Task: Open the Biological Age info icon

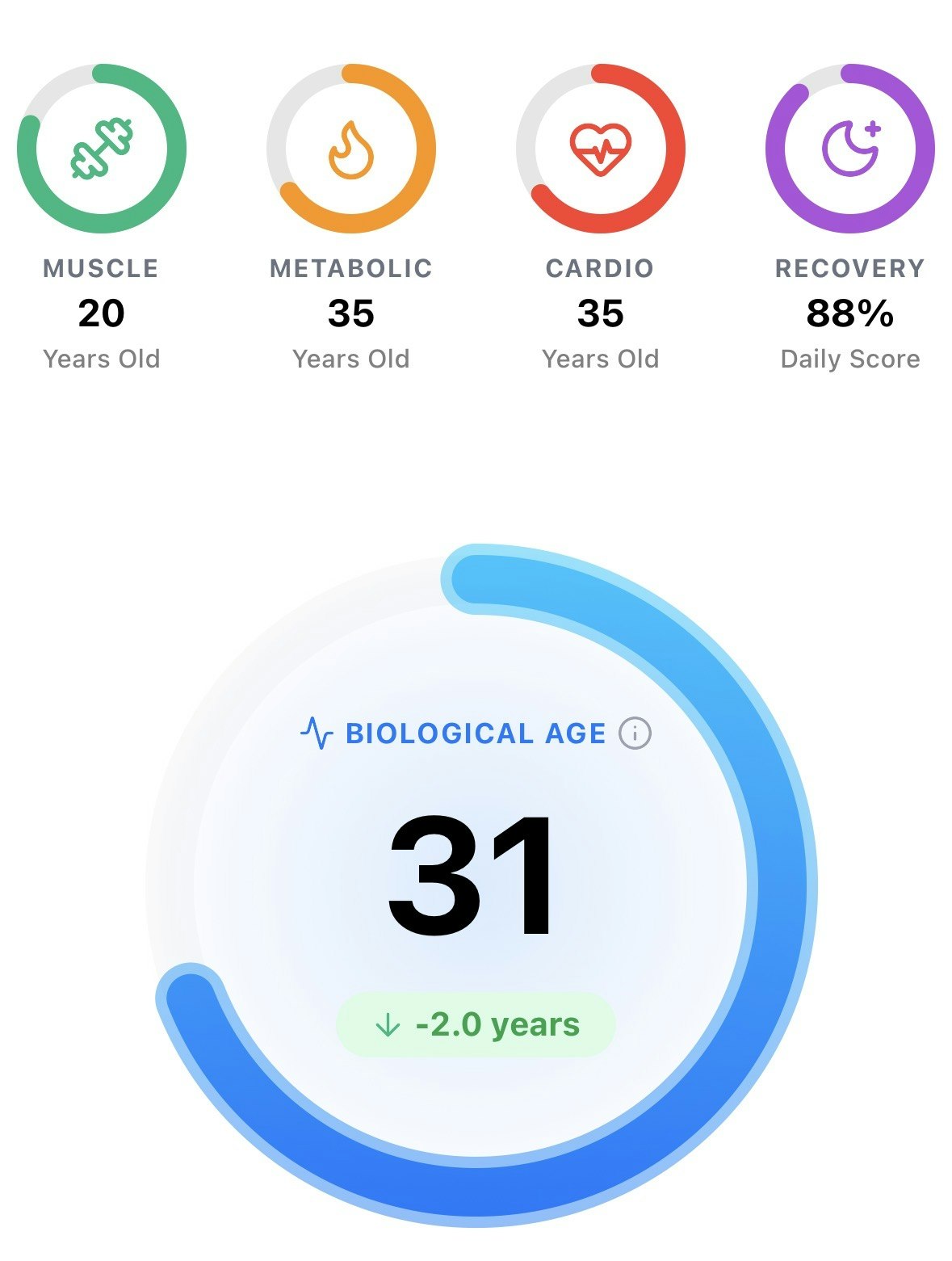Action: point(635,733)
